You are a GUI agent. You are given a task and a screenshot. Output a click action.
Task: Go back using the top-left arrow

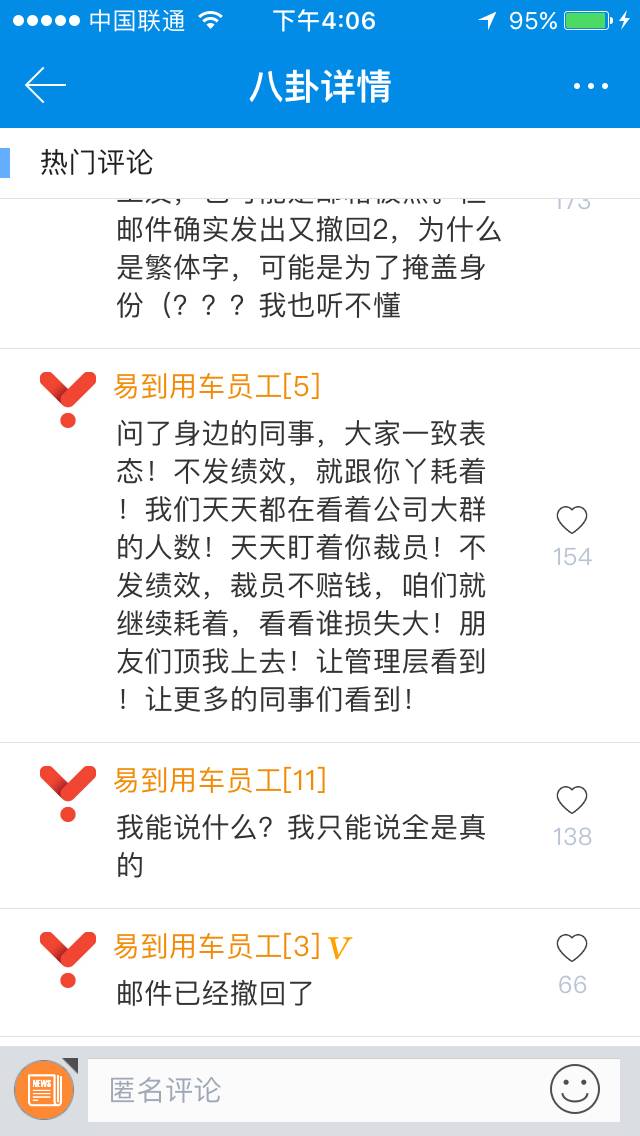pyautogui.click(x=45, y=86)
